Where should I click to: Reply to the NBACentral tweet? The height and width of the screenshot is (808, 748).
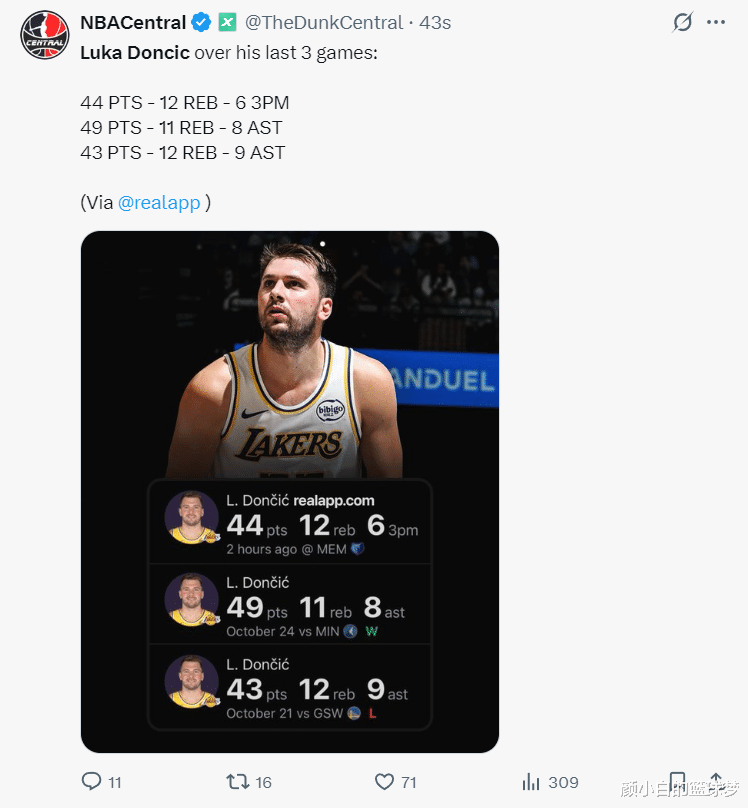91,781
